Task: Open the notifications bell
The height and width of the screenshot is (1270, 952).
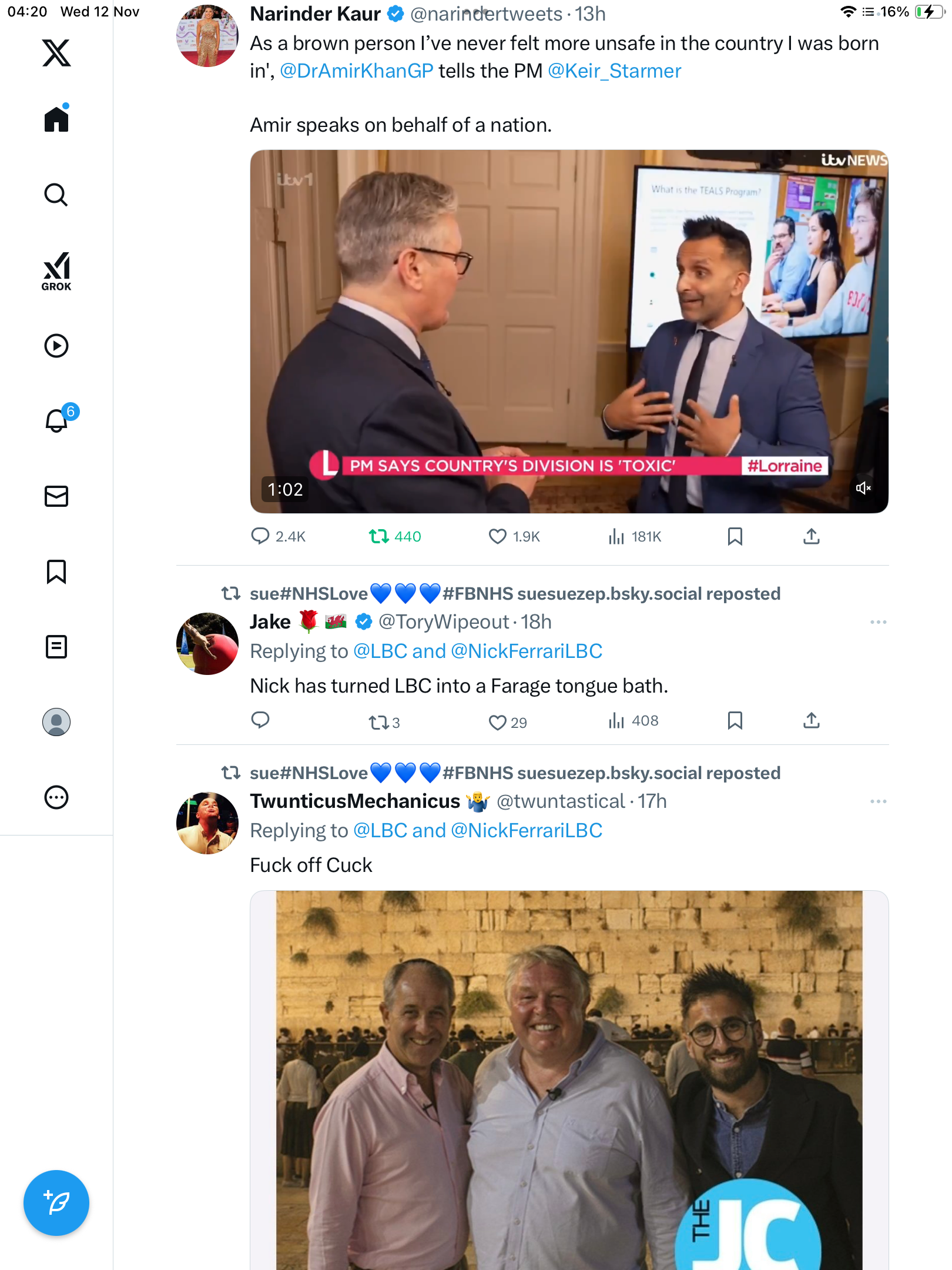Action: [56, 420]
